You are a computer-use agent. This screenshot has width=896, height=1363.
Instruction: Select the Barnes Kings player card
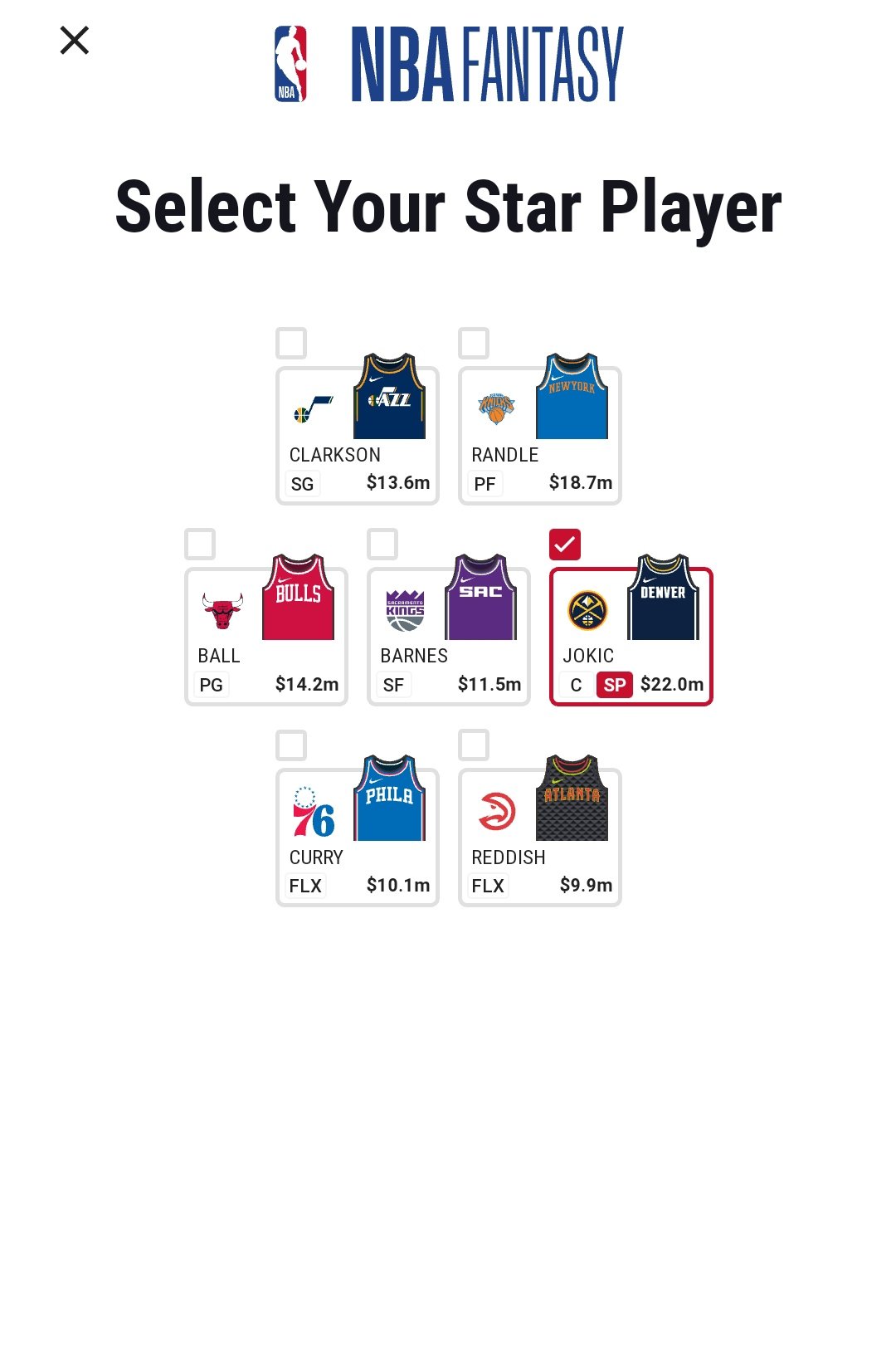click(449, 638)
